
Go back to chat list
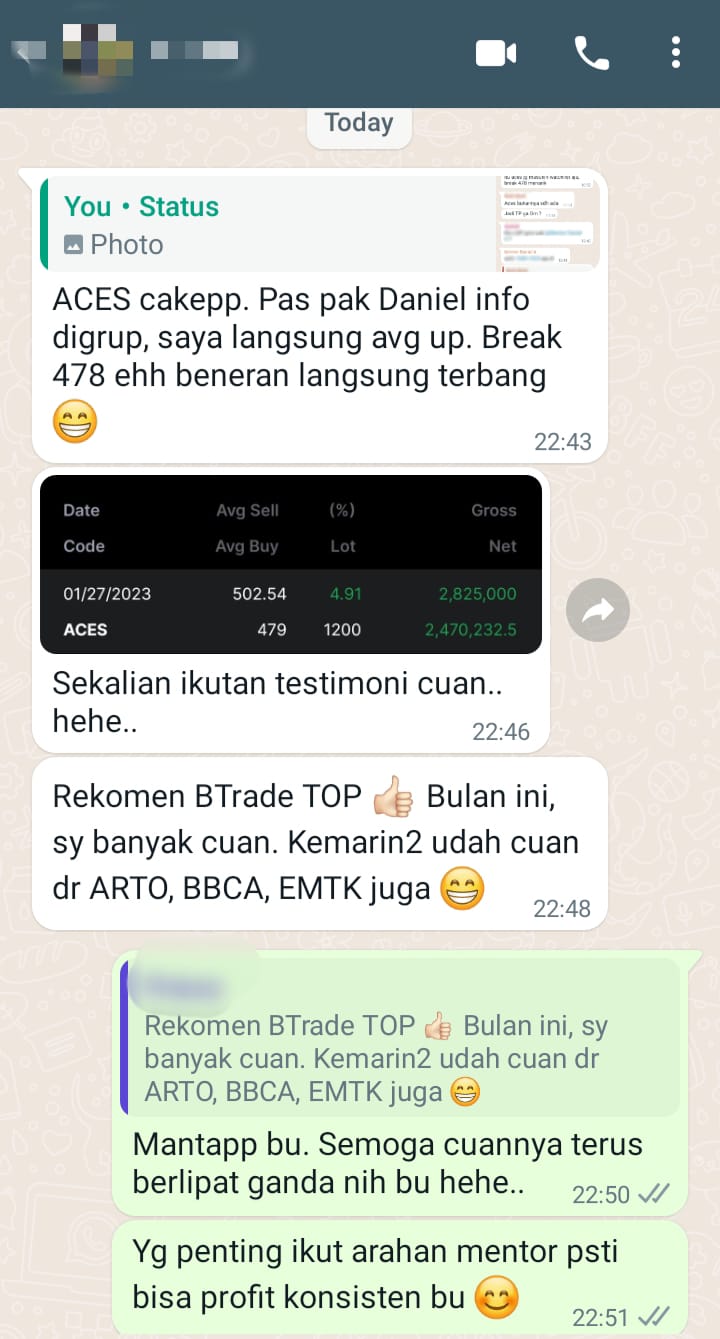pyautogui.click(x=28, y=50)
